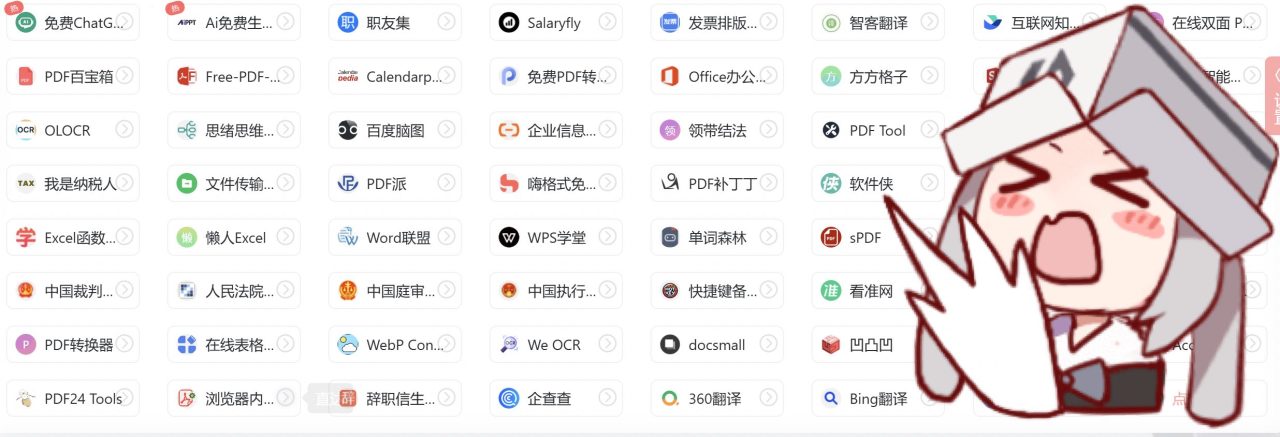Open the sPDF link
Screen dimensions: 1280x437
[x=865, y=238]
